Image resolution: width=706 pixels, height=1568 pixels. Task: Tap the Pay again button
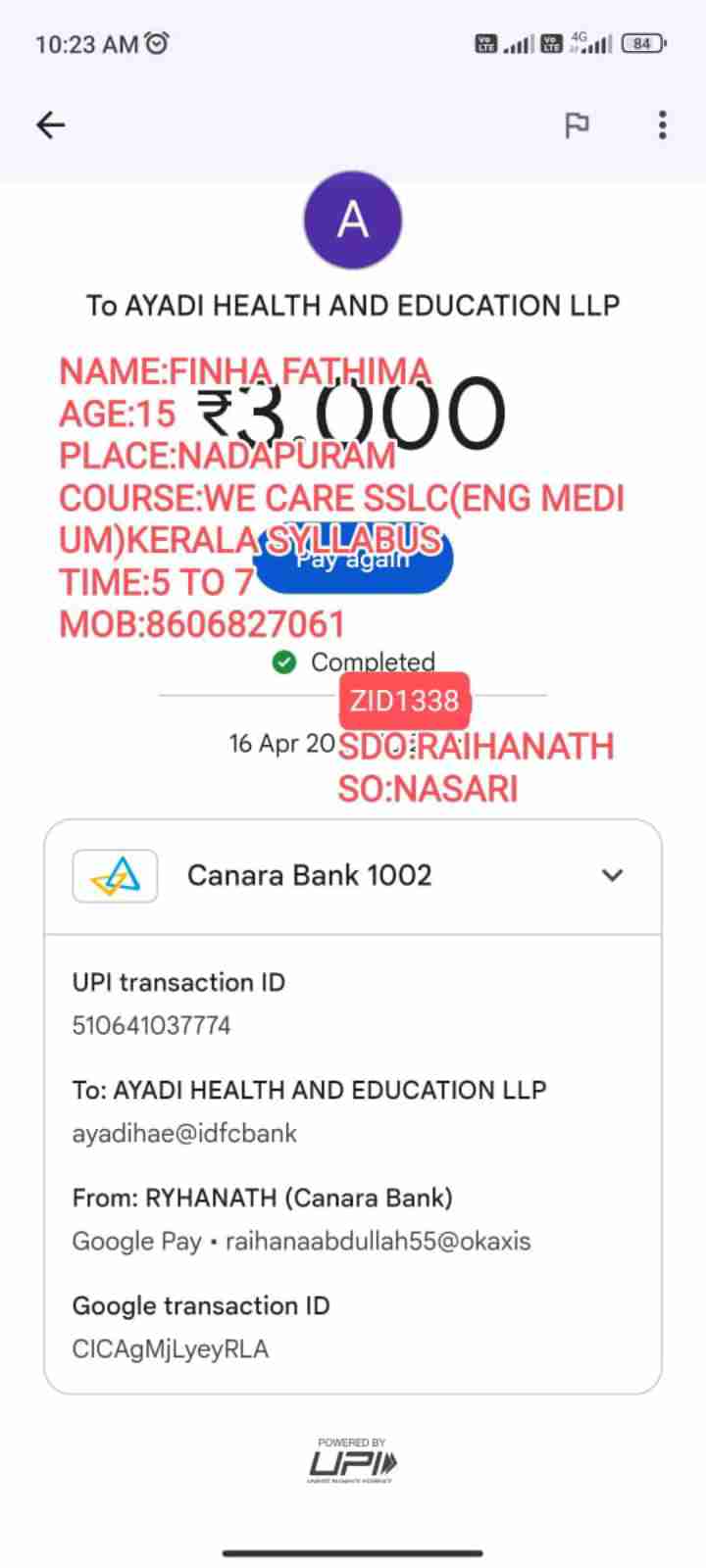click(x=353, y=561)
